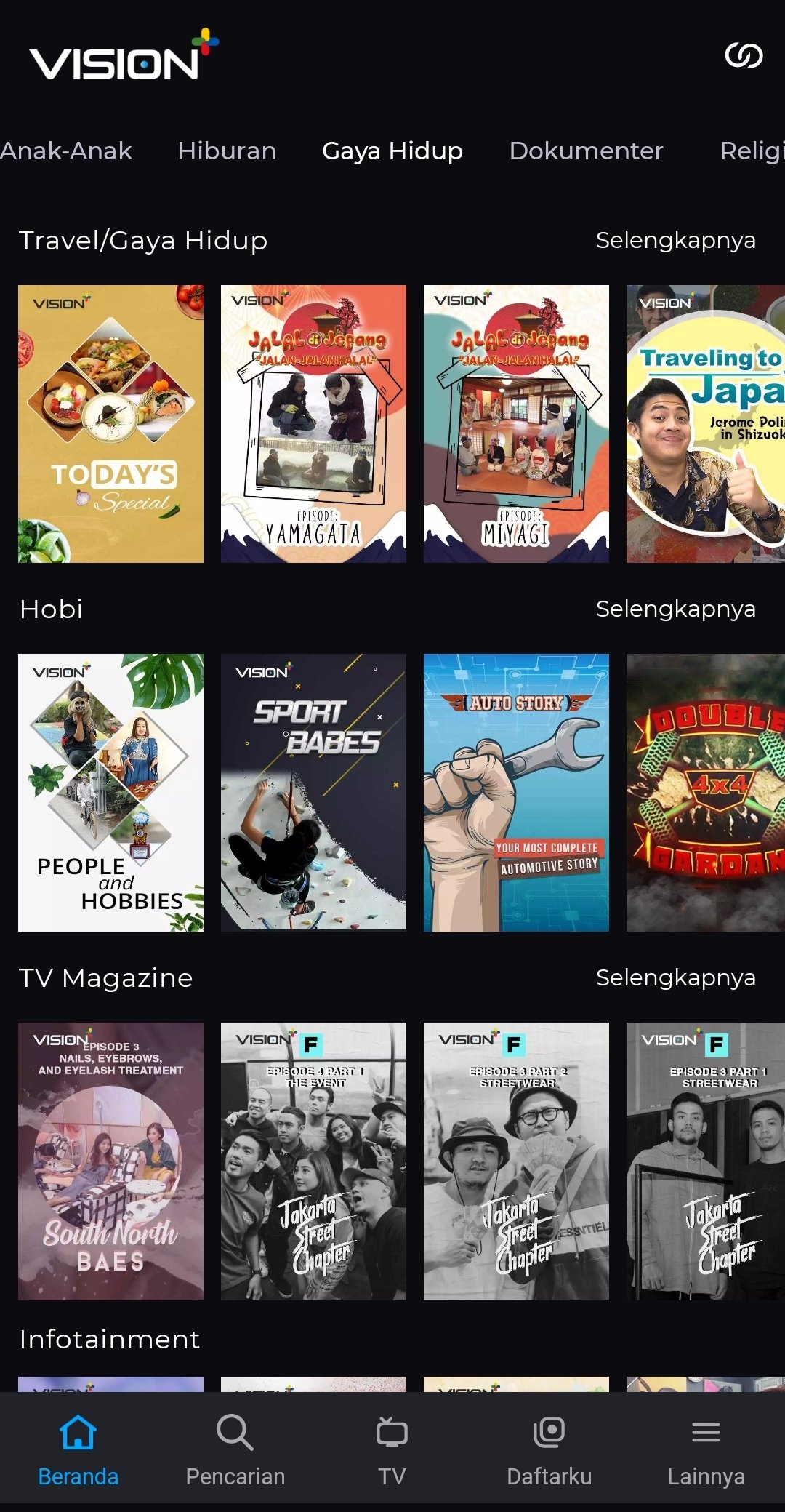785x1512 pixels.
Task: Open Jalal di Jepang episode Yamagata
Action: coord(313,423)
